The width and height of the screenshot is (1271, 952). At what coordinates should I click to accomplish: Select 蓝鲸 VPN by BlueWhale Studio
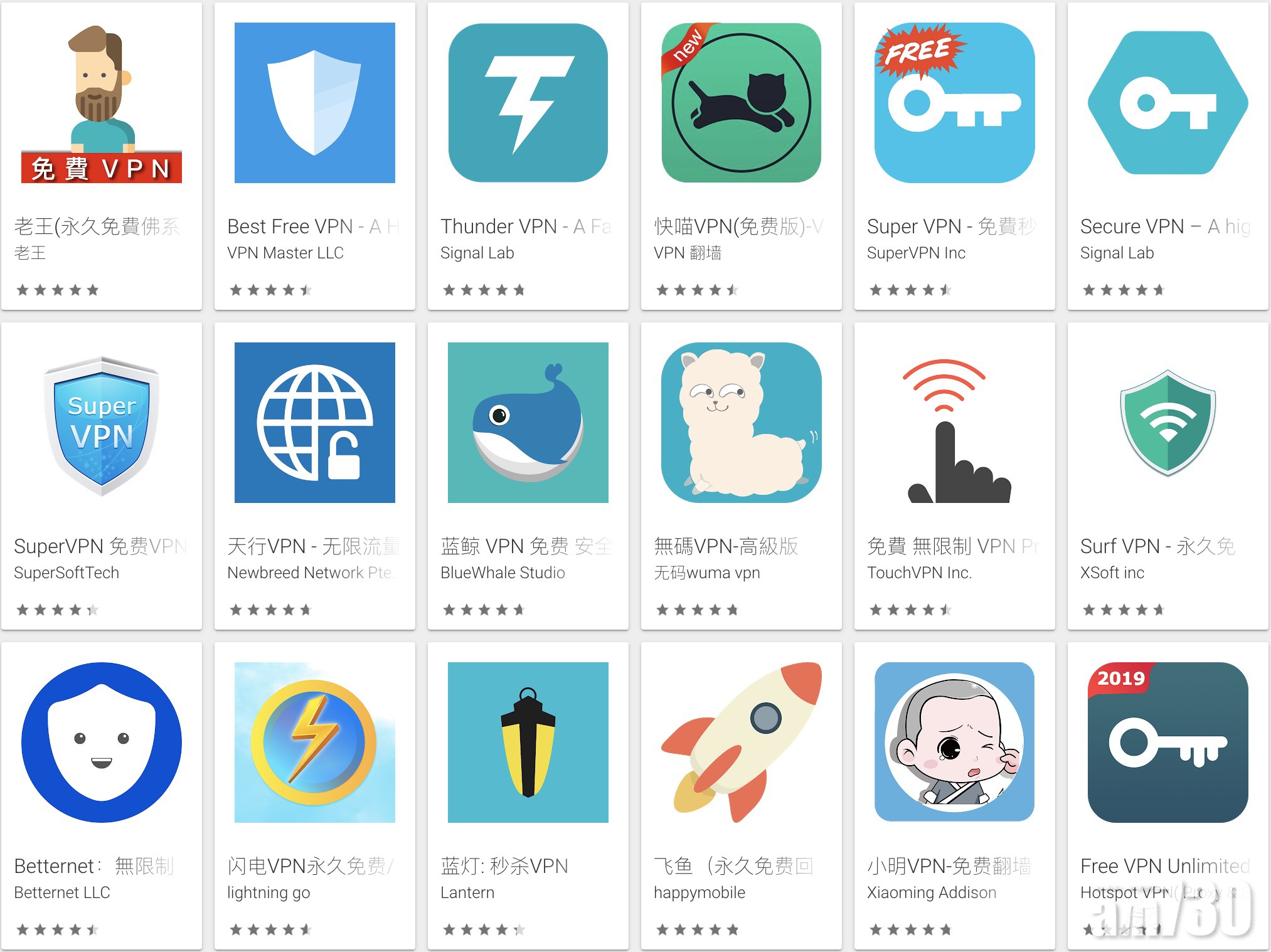coord(528,423)
